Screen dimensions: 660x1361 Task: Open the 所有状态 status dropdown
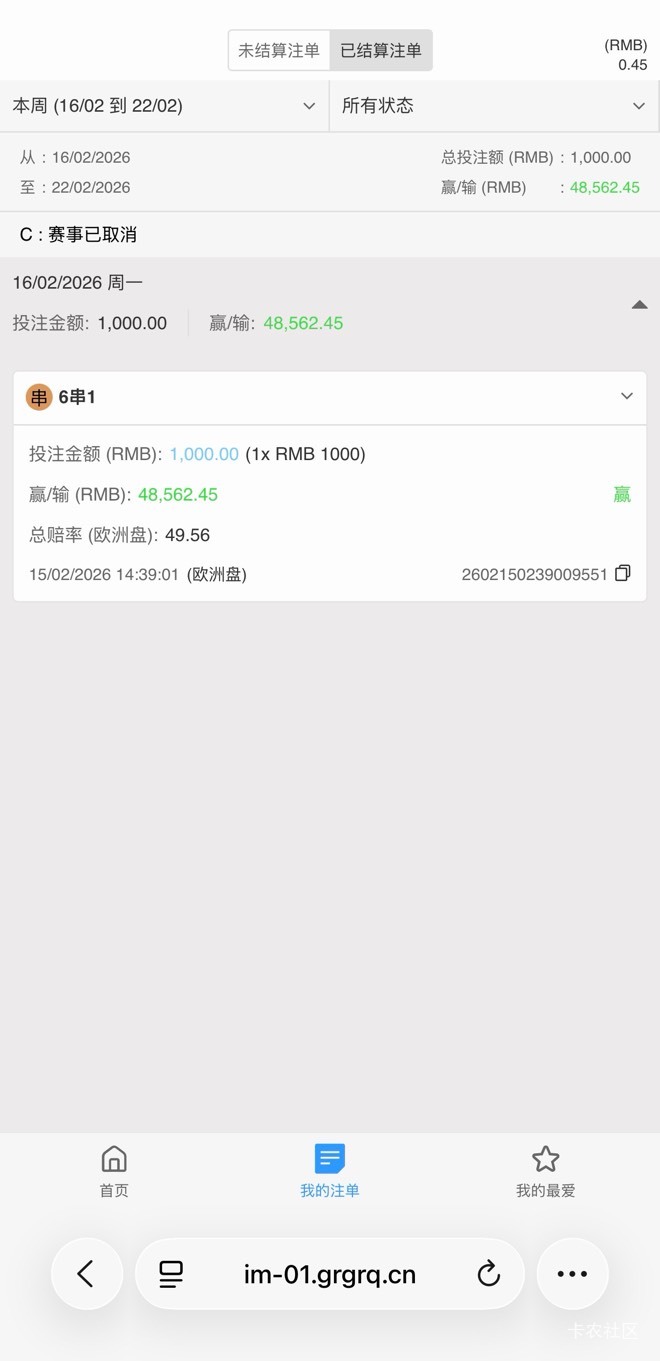(x=494, y=106)
